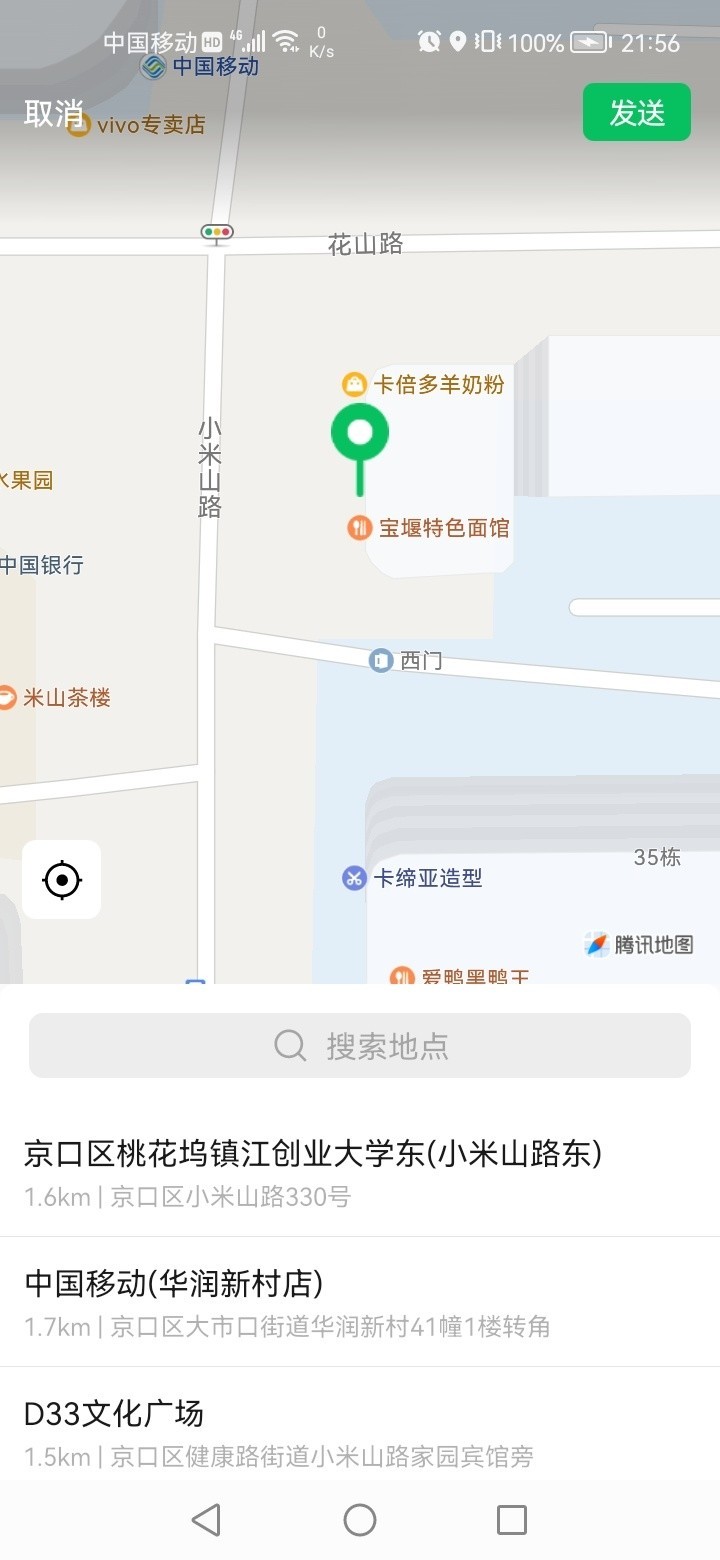The height and width of the screenshot is (1560, 720).
Task: Tap 取消 to cancel location sharing
Action: coord(53,113)
